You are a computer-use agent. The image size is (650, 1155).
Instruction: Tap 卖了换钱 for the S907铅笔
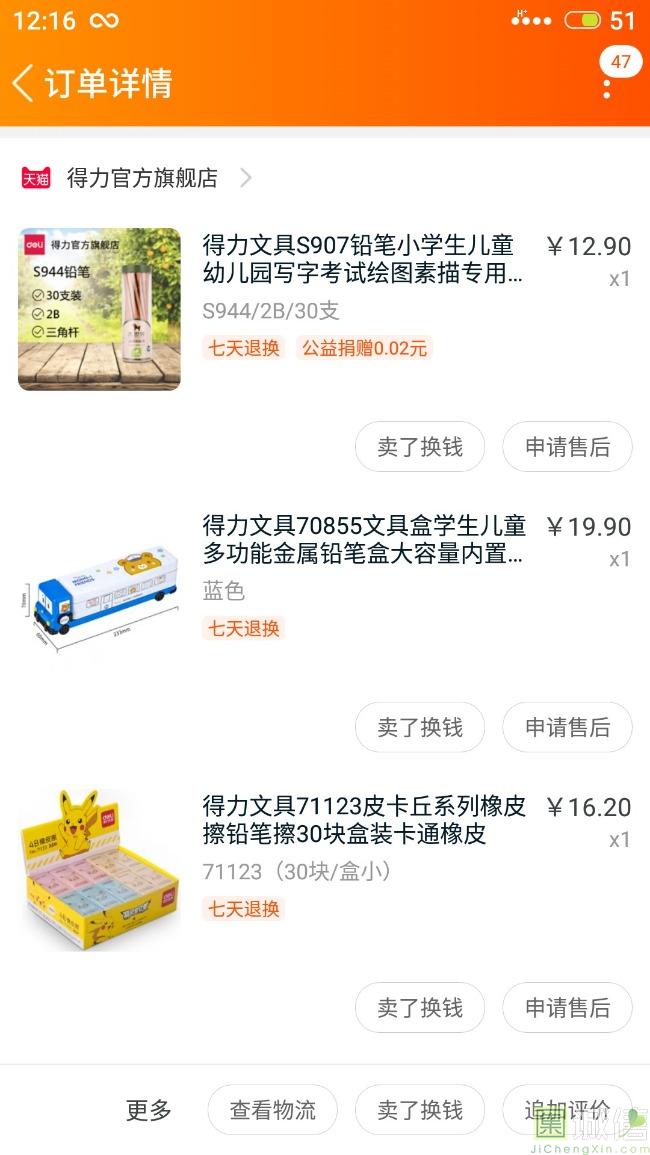point(420,447)
